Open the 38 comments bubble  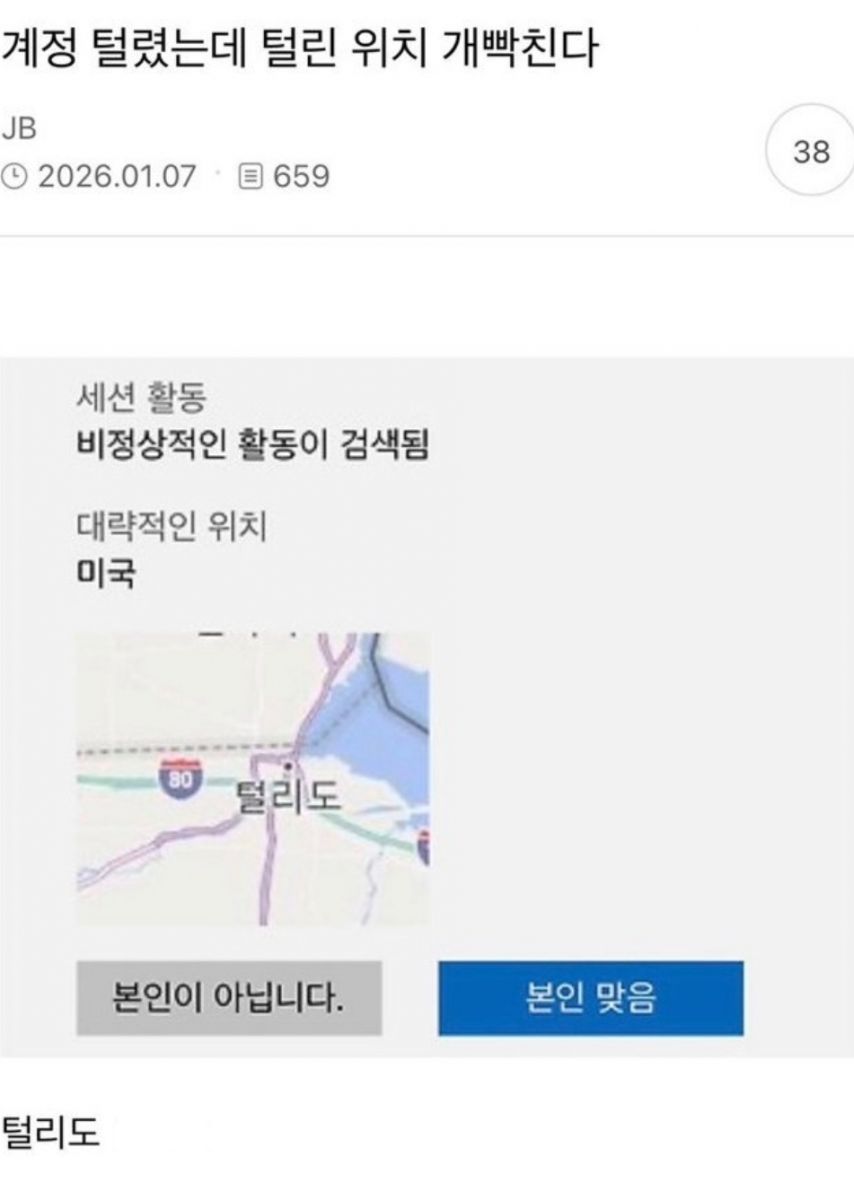[810, 152]
